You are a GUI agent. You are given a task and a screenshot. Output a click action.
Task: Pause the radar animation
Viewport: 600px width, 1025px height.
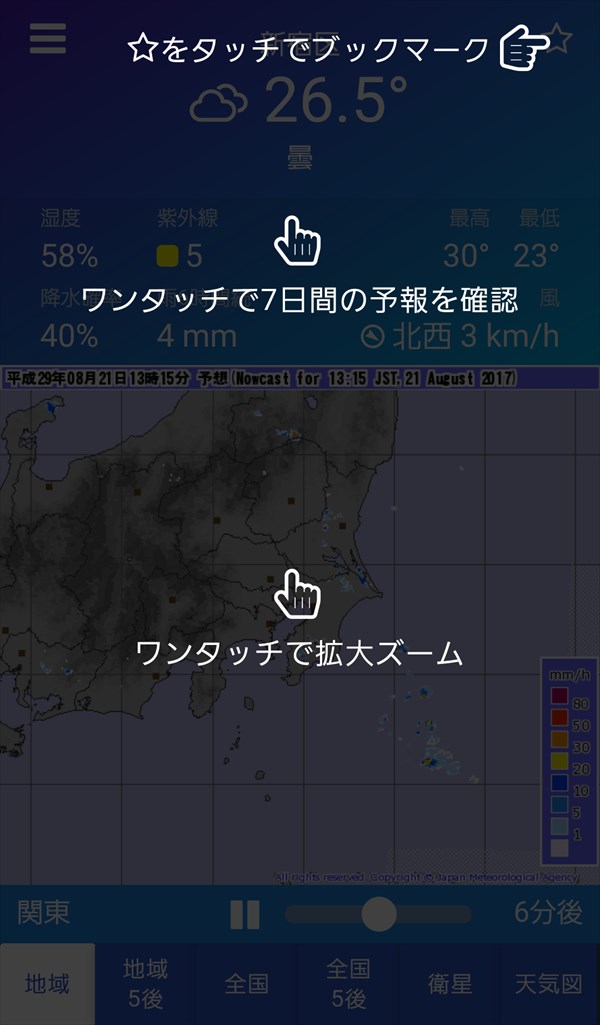pos(245,914)
